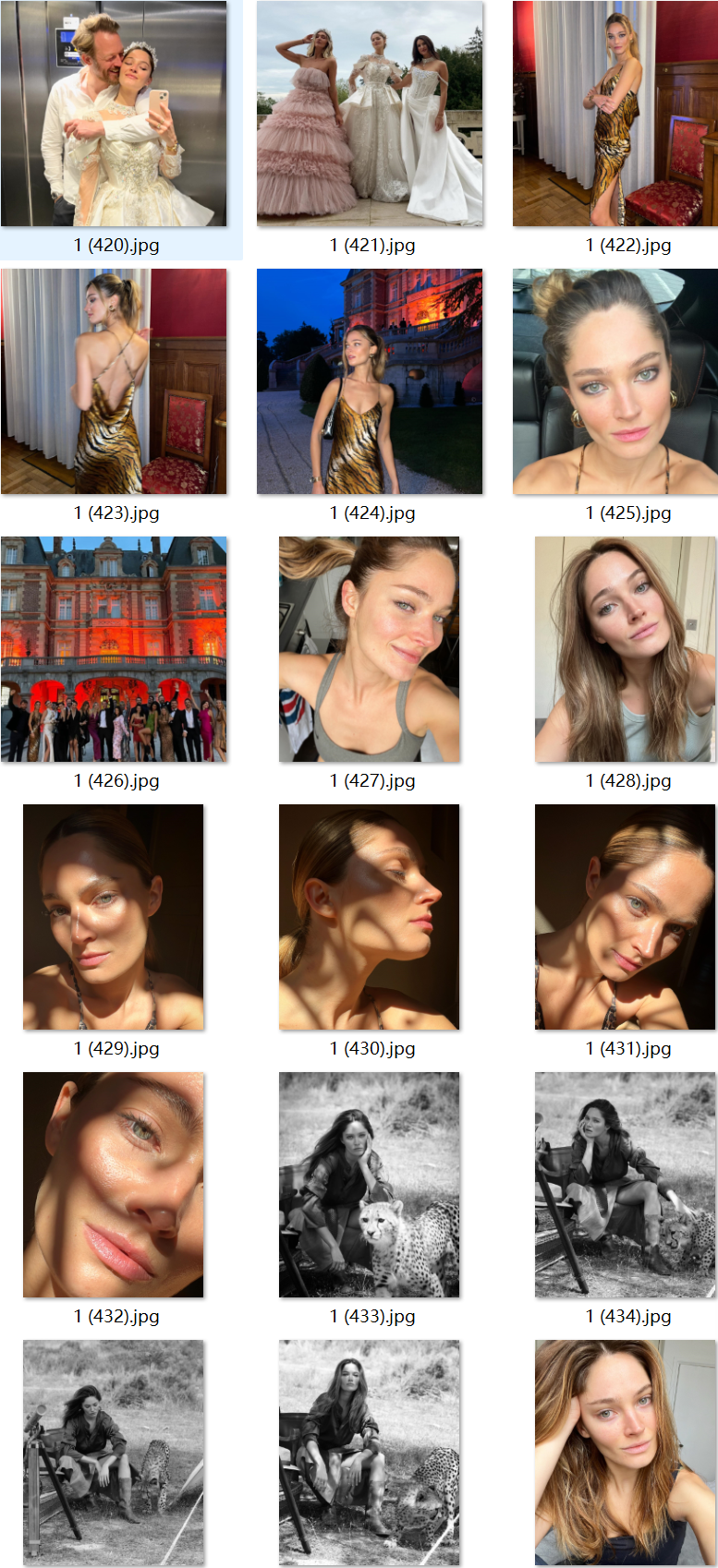
Task: Tap the photo named 1 (423).jpg
Action: [114, 381]
